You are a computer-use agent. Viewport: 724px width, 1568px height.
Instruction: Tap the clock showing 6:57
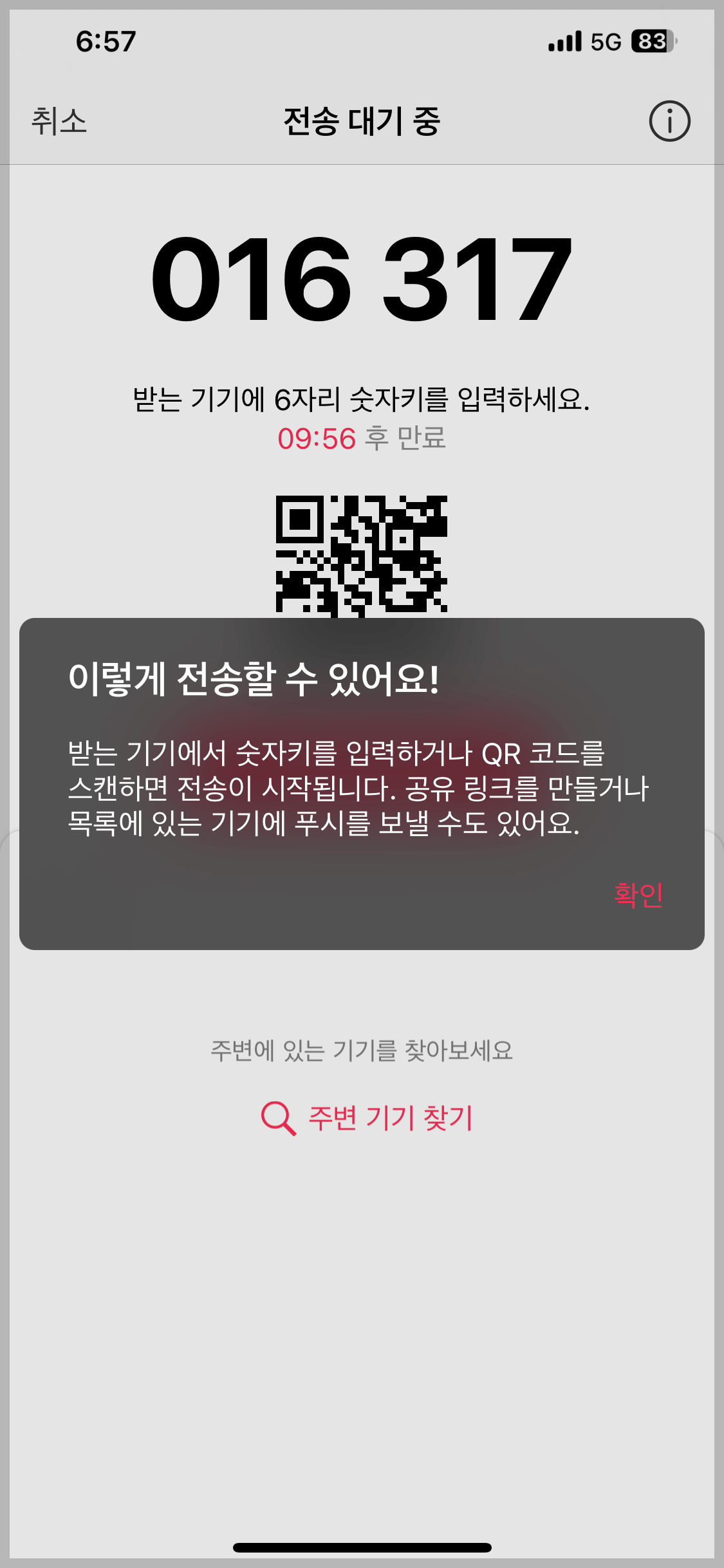105,41
